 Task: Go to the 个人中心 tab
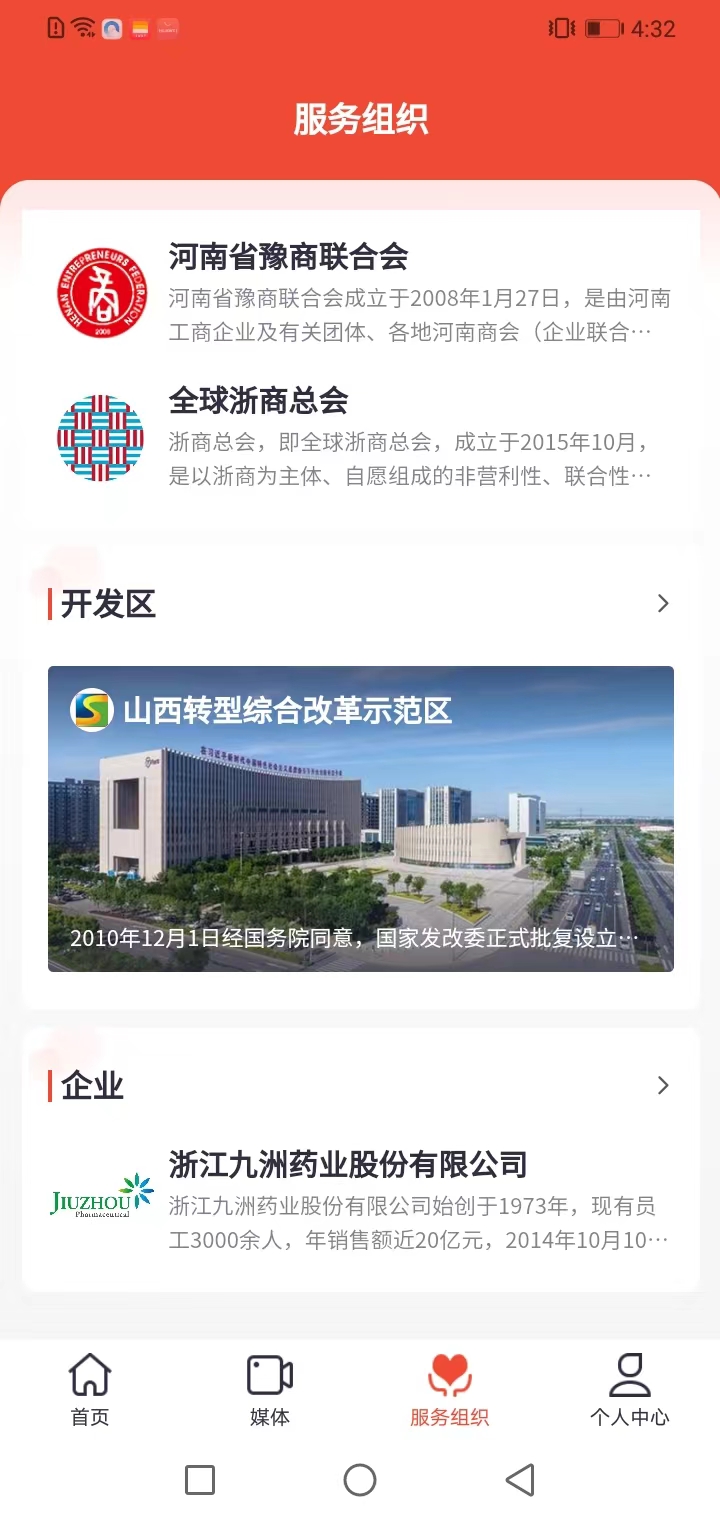[x=630, y=1390]
